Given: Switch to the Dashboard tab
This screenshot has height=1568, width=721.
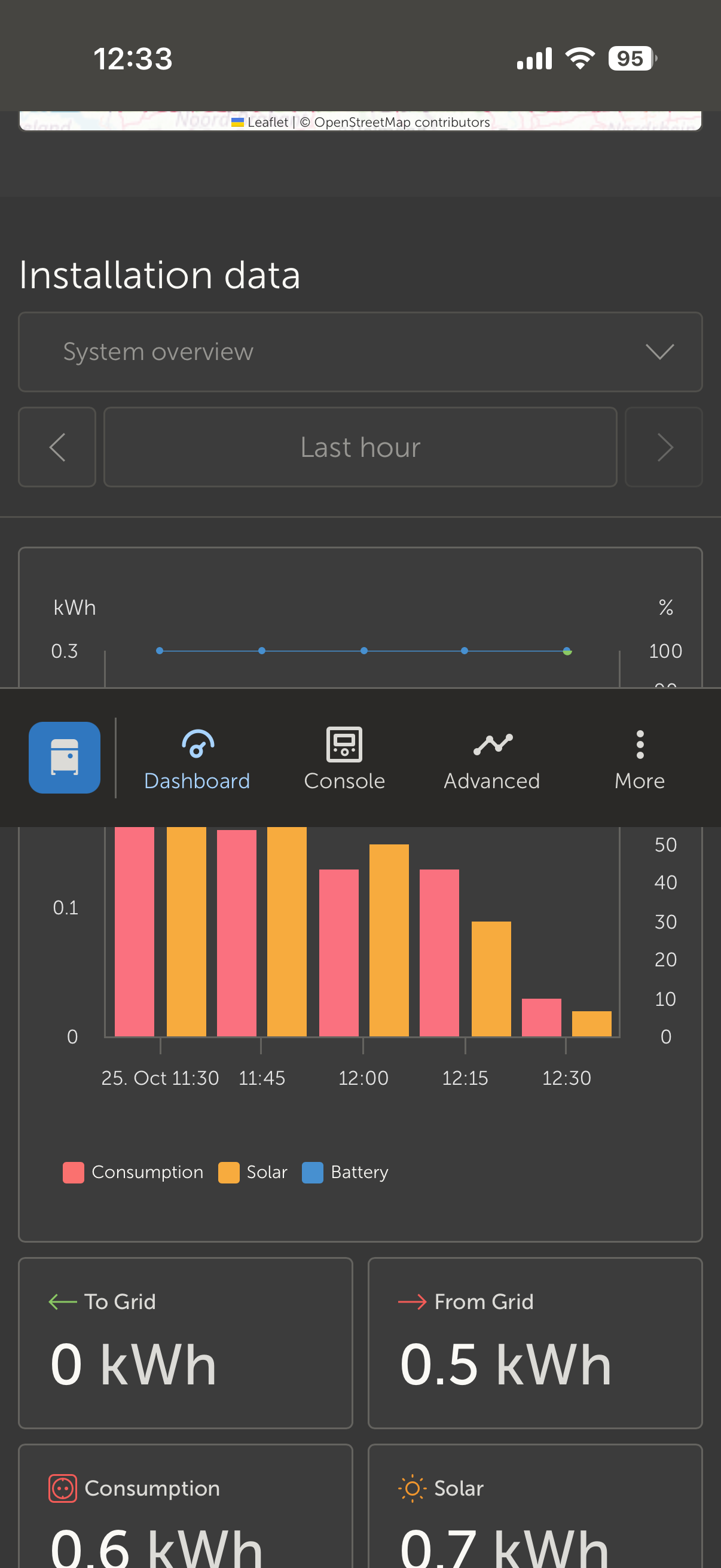Looking at the screenshot, I should [197, 759].
